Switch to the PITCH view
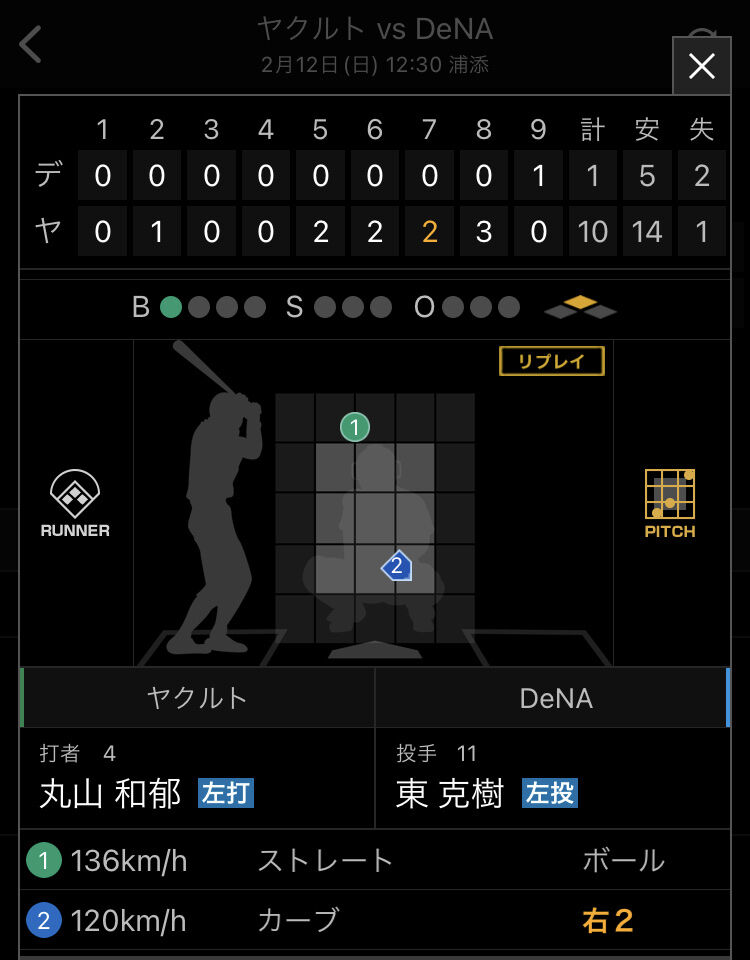Viewport: 750px width, 960px height. point(669,503)
